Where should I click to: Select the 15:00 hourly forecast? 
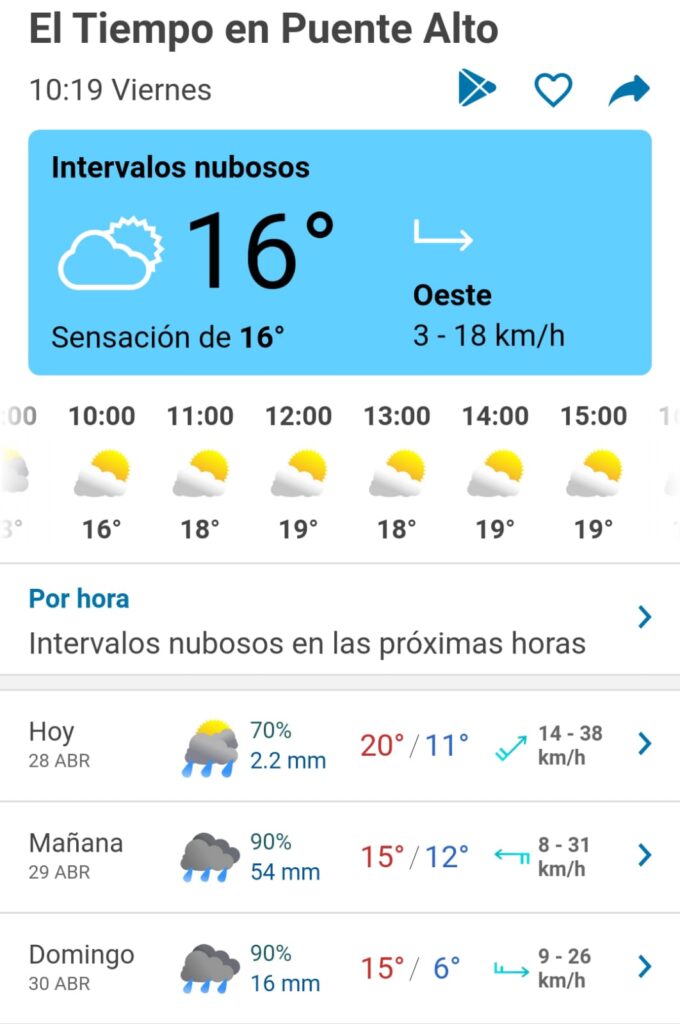tap(594, 473)
